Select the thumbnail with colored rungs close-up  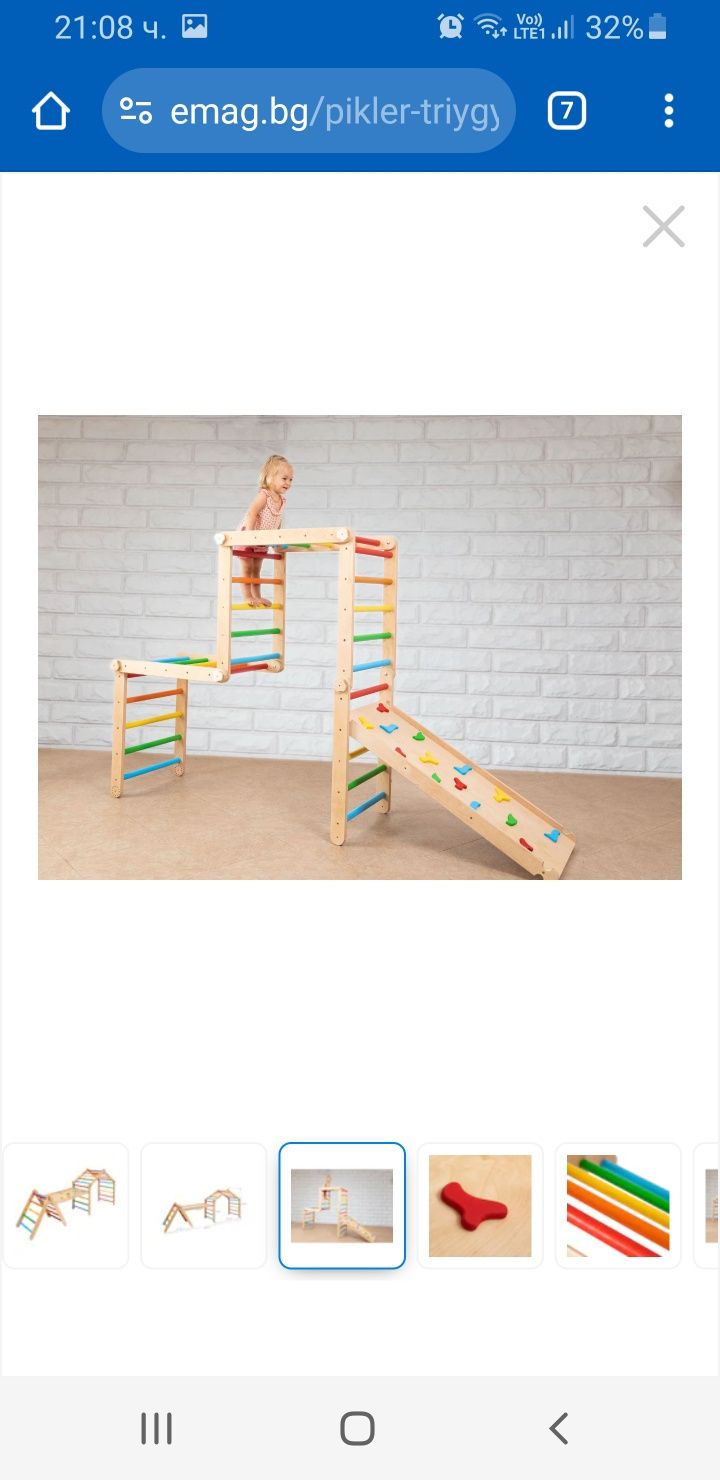(618, 1205)
